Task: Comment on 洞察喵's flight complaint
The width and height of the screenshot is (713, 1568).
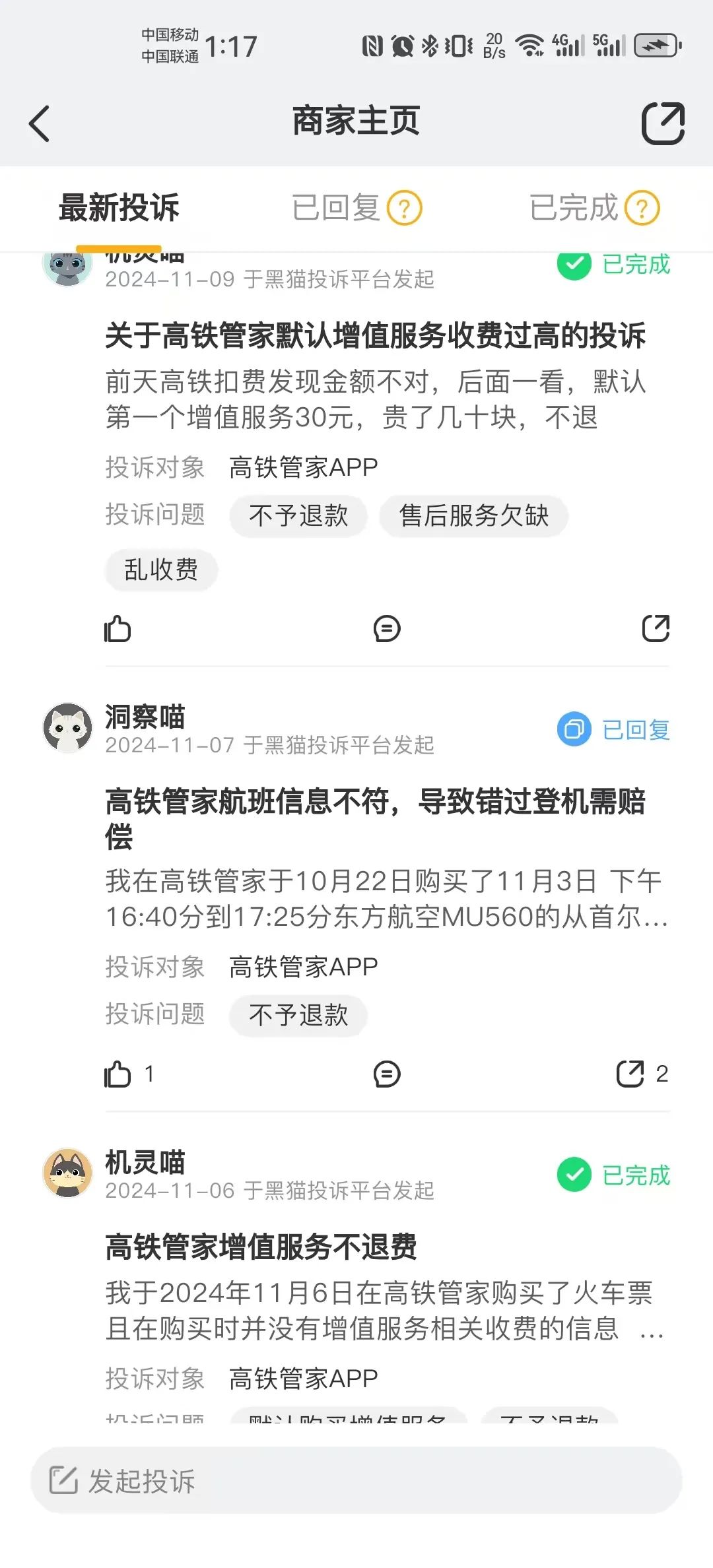Action: (x=387, y=1074)
